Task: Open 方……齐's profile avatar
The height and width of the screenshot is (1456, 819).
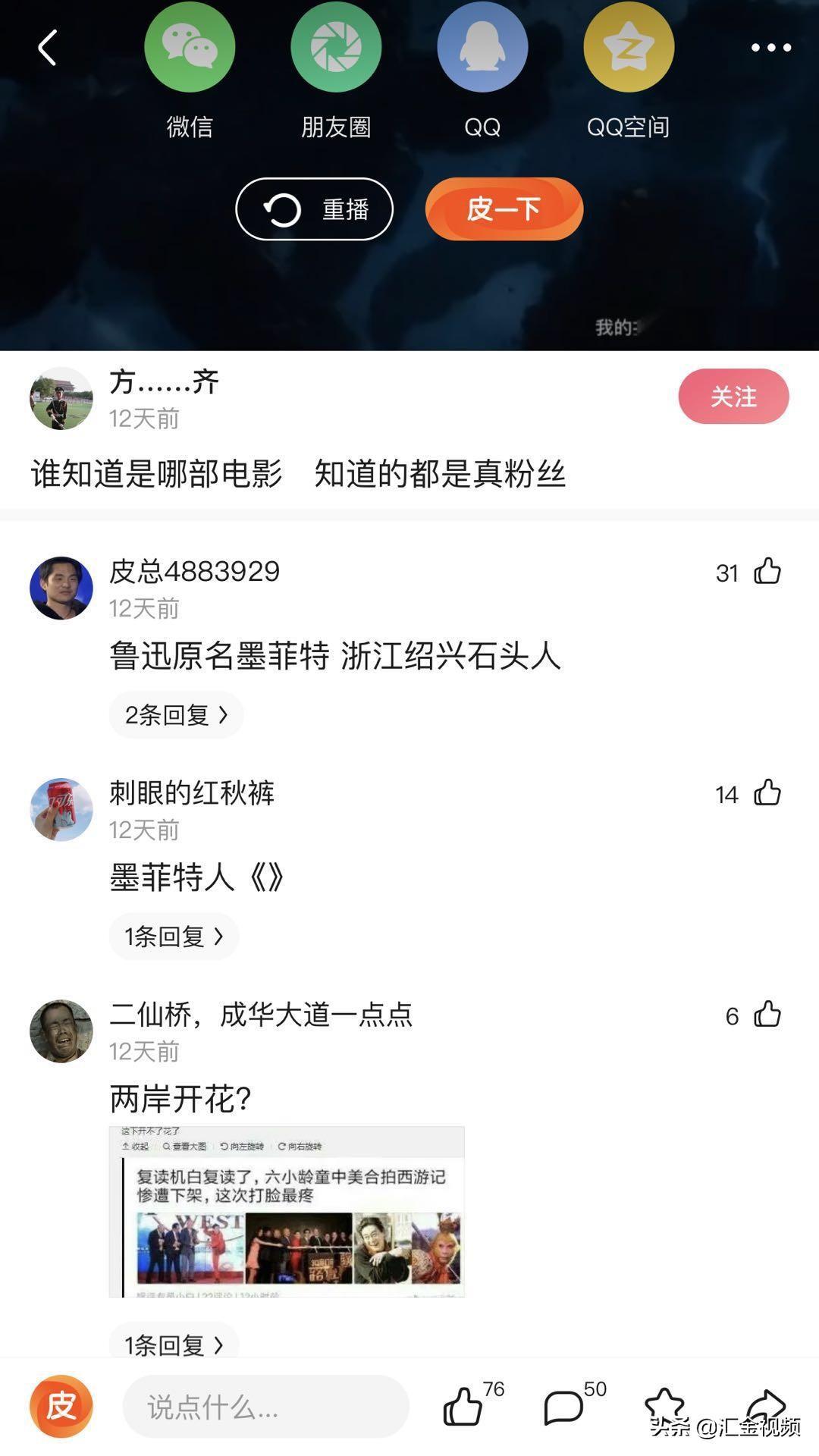Action: (61, 398)
